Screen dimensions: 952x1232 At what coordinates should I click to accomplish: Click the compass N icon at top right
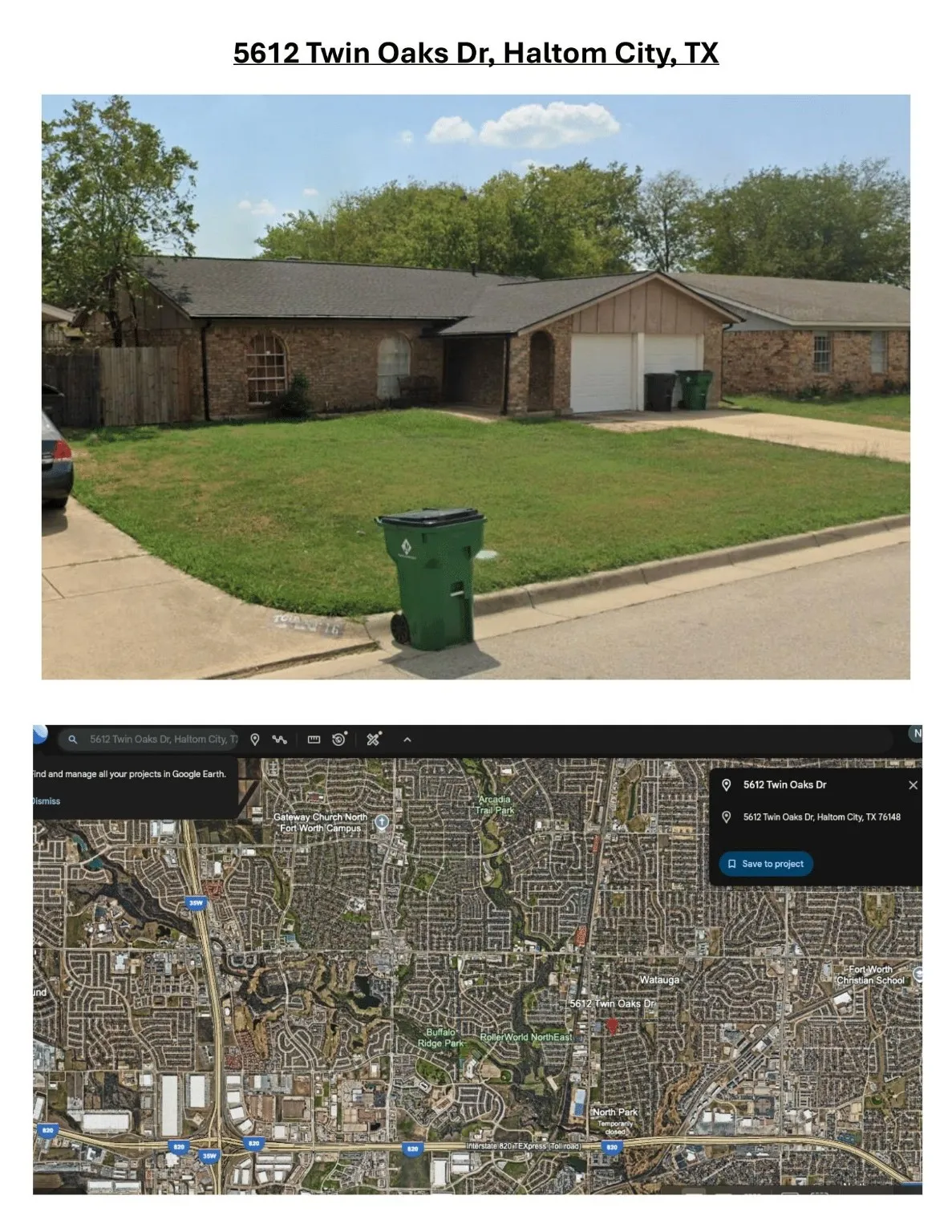[x=915, y=734]
